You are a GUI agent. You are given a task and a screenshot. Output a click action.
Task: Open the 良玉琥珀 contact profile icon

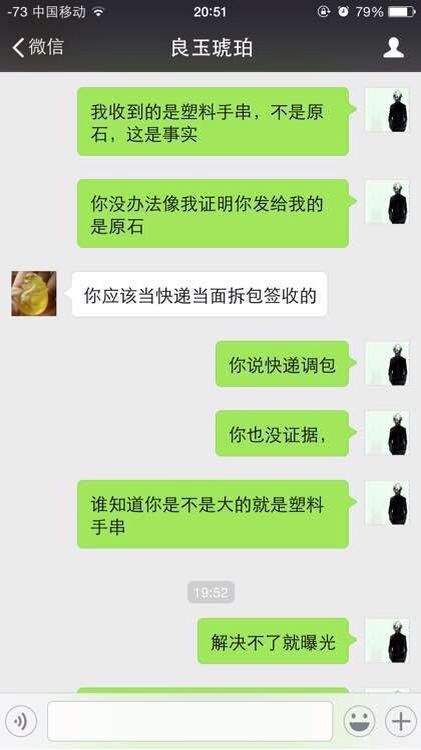pos(393,48)
